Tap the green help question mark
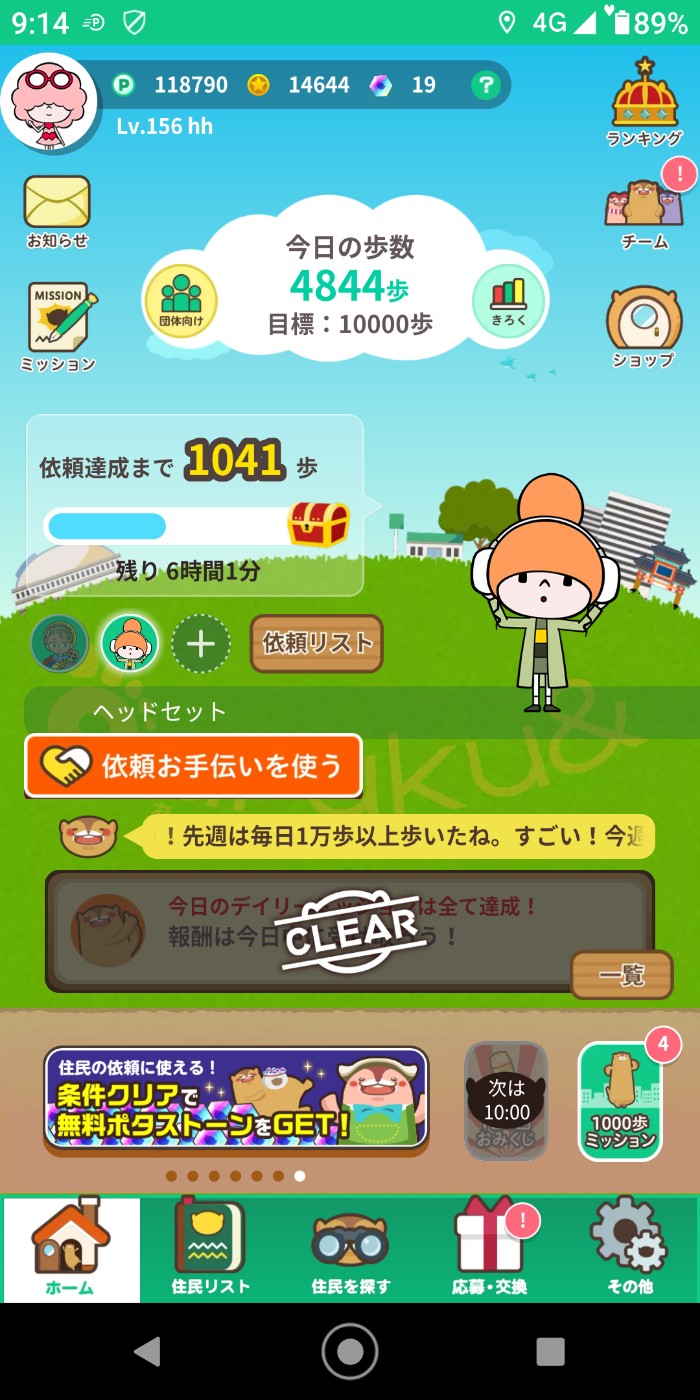Screen dimensions: 700x1400 [x=485, y=85]
